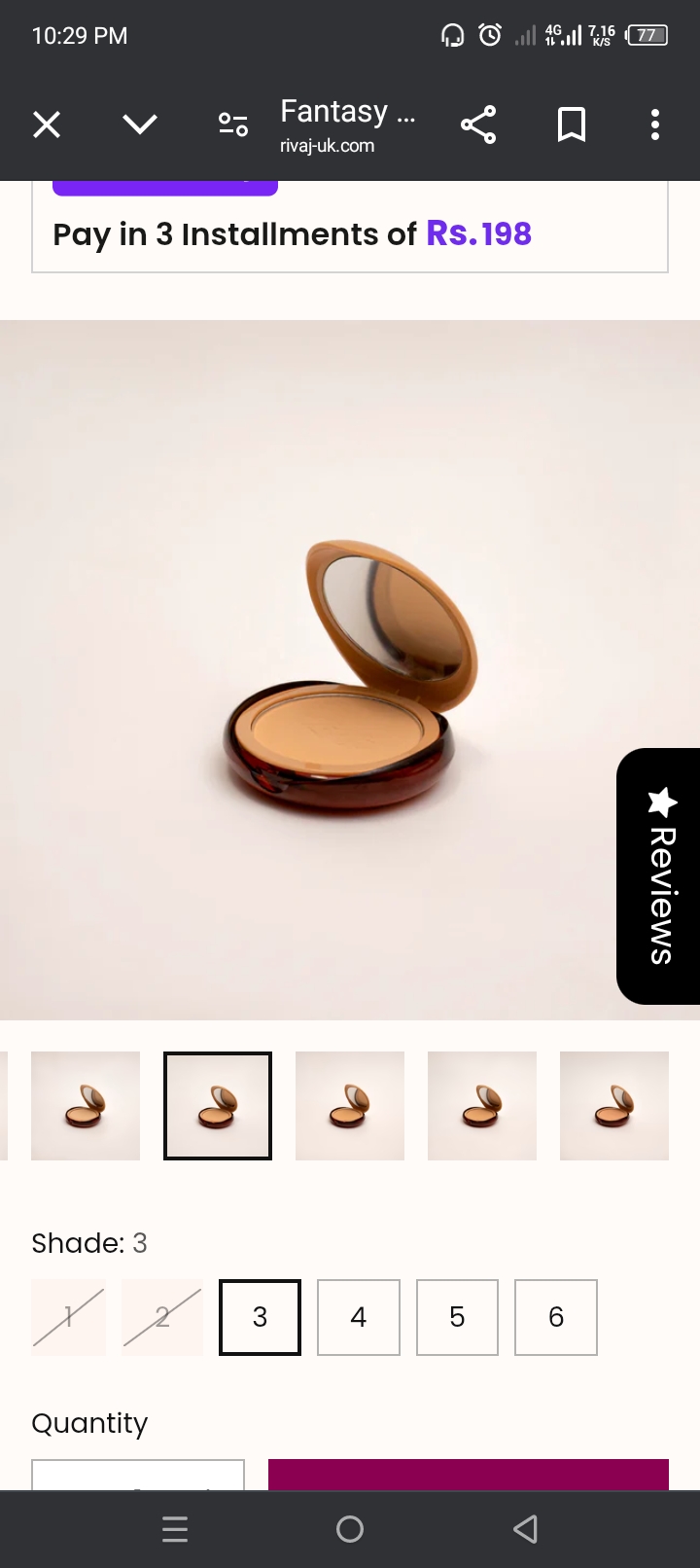Go back with system back button
700x1568 pixels.
[525, 1529]
